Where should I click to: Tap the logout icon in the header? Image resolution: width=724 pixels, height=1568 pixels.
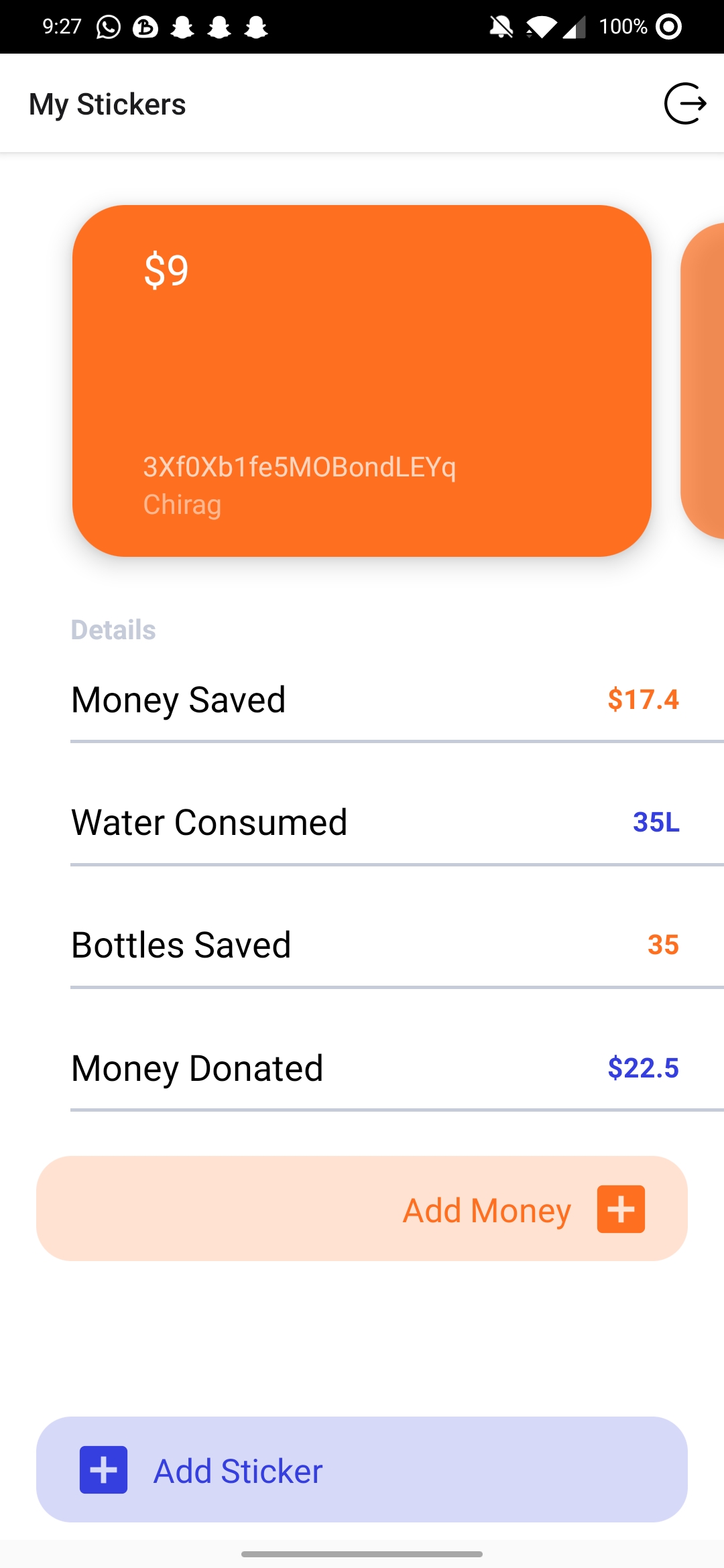[x=685, y=104]
